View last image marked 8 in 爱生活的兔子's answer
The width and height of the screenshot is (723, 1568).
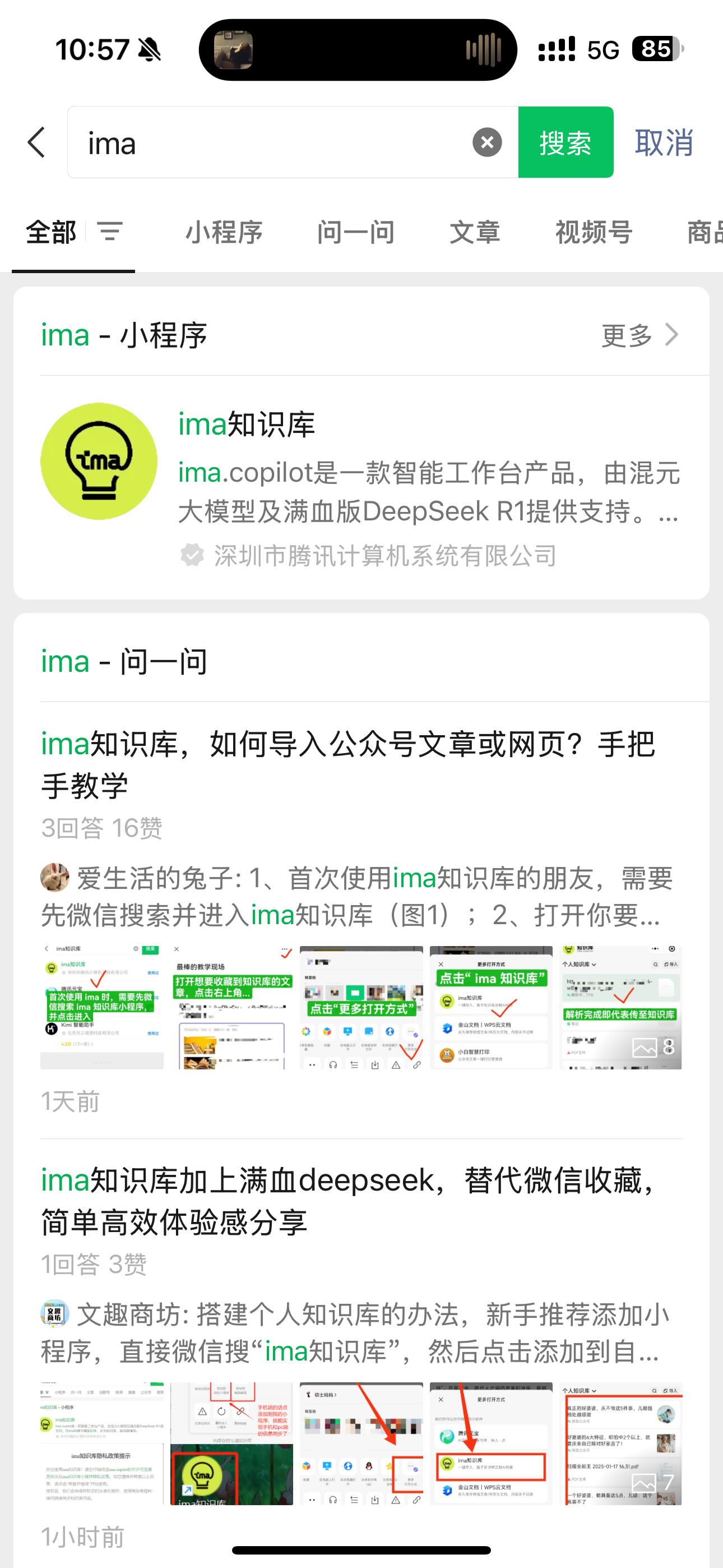621,1007
